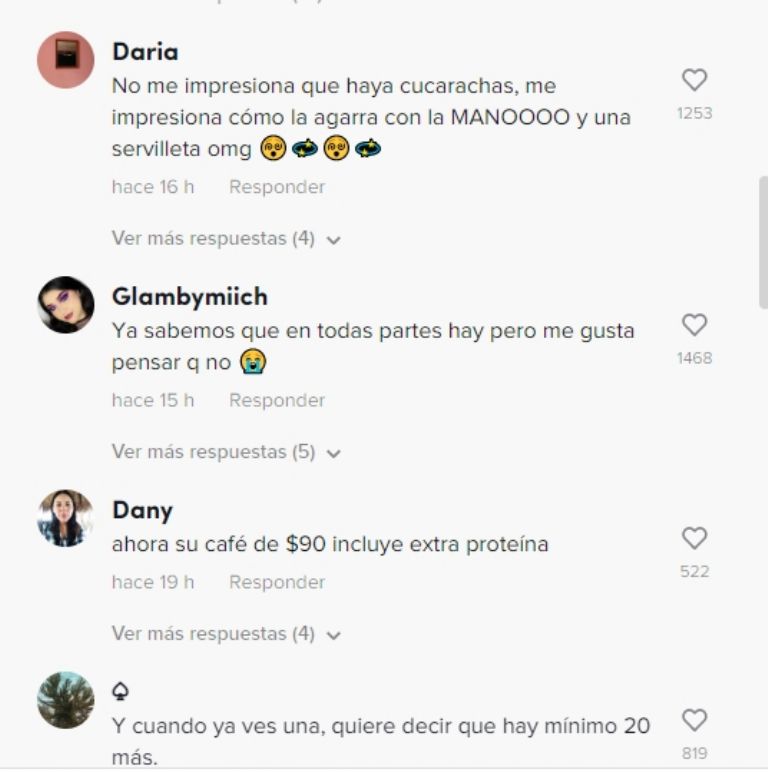Open Dany's profile picture

pyautogui.click(x=66, y=518)
